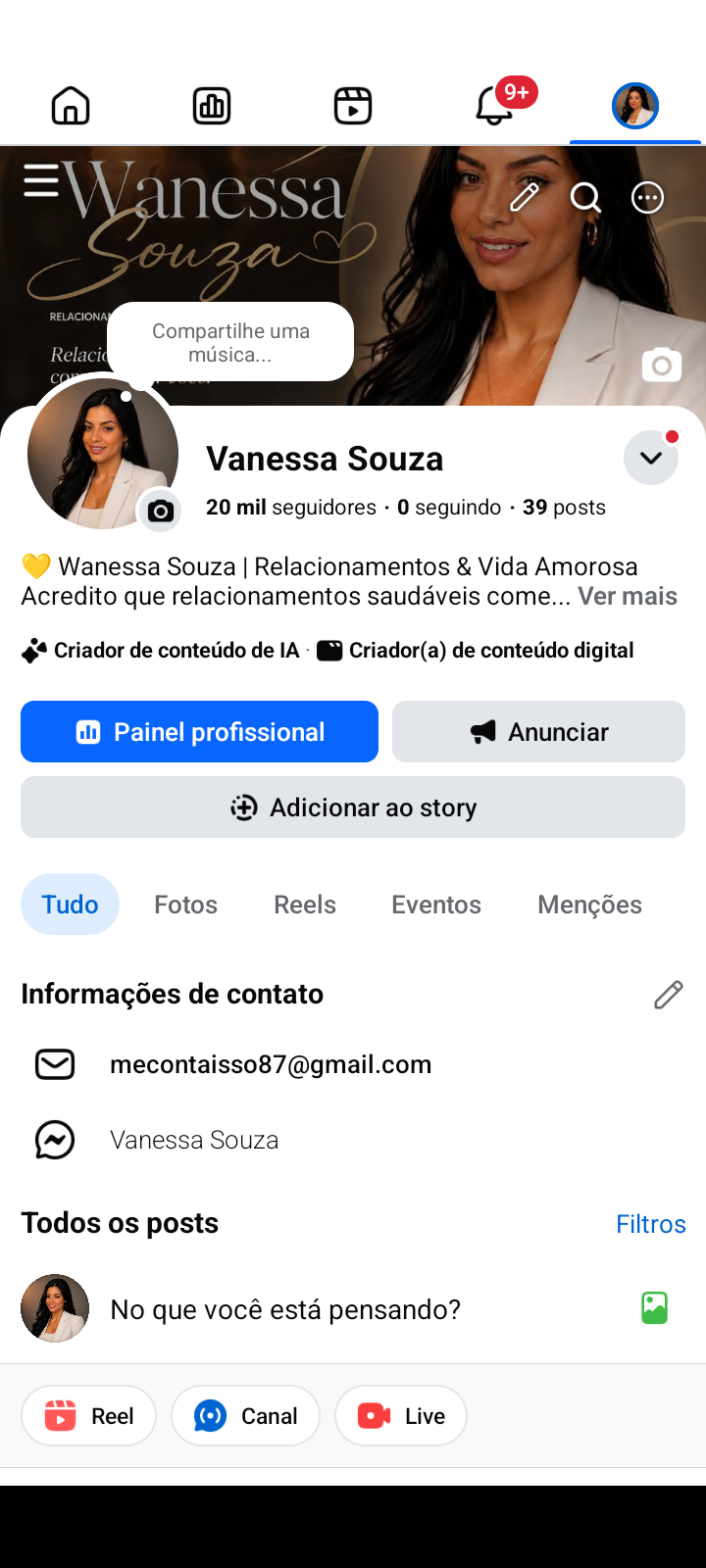Create a new Reel
The image size is (706, 1568).
tap(89, 1415)
